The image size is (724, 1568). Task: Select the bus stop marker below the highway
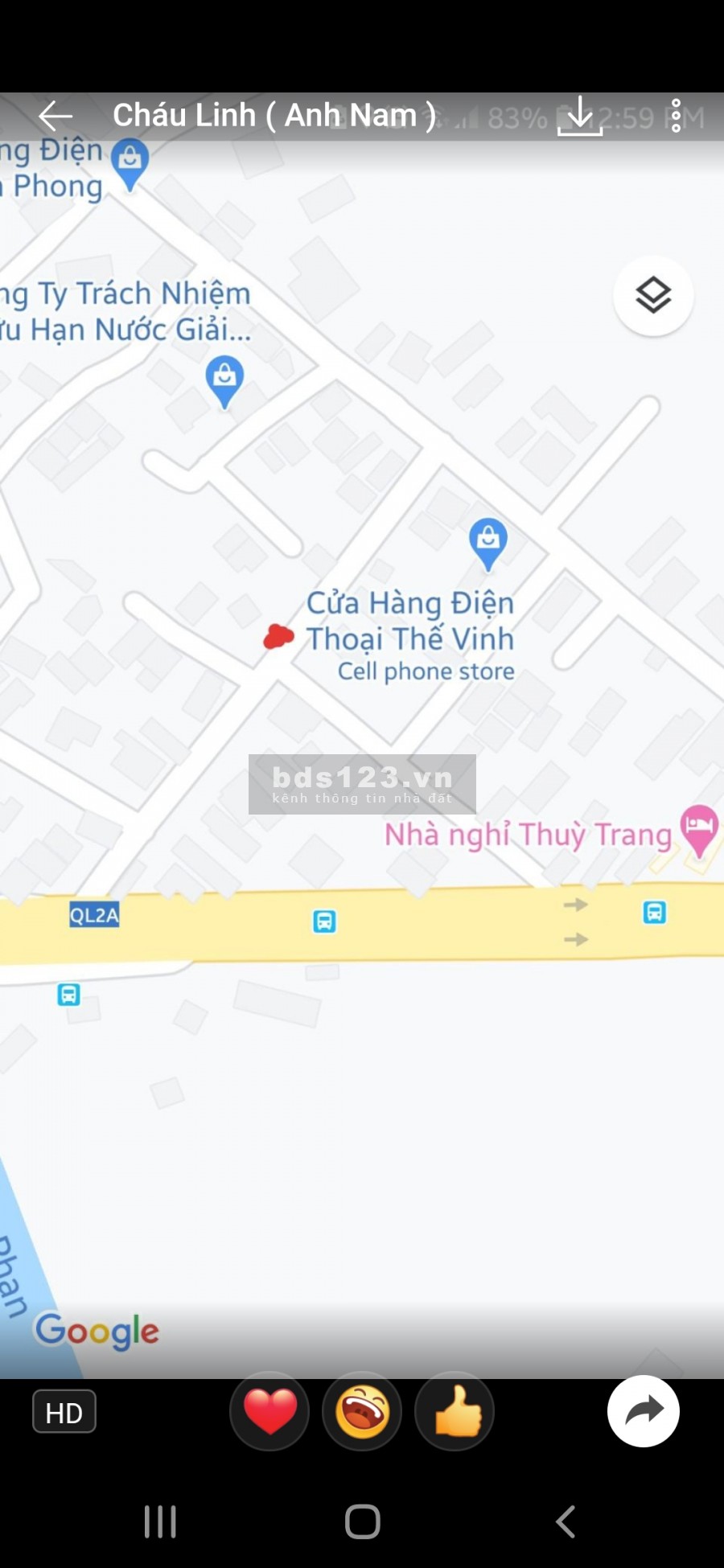[68, 995]
